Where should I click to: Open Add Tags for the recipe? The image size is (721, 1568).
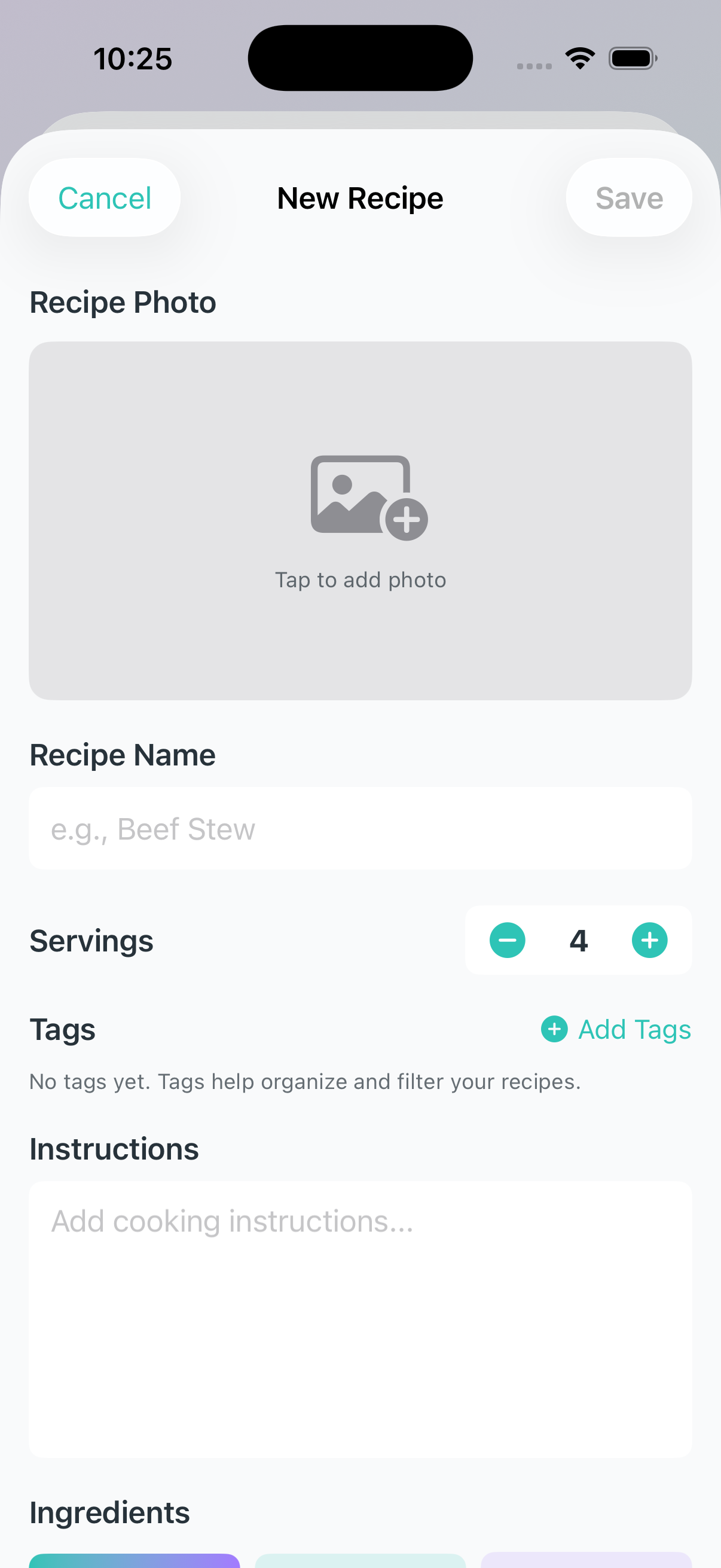634,1029
